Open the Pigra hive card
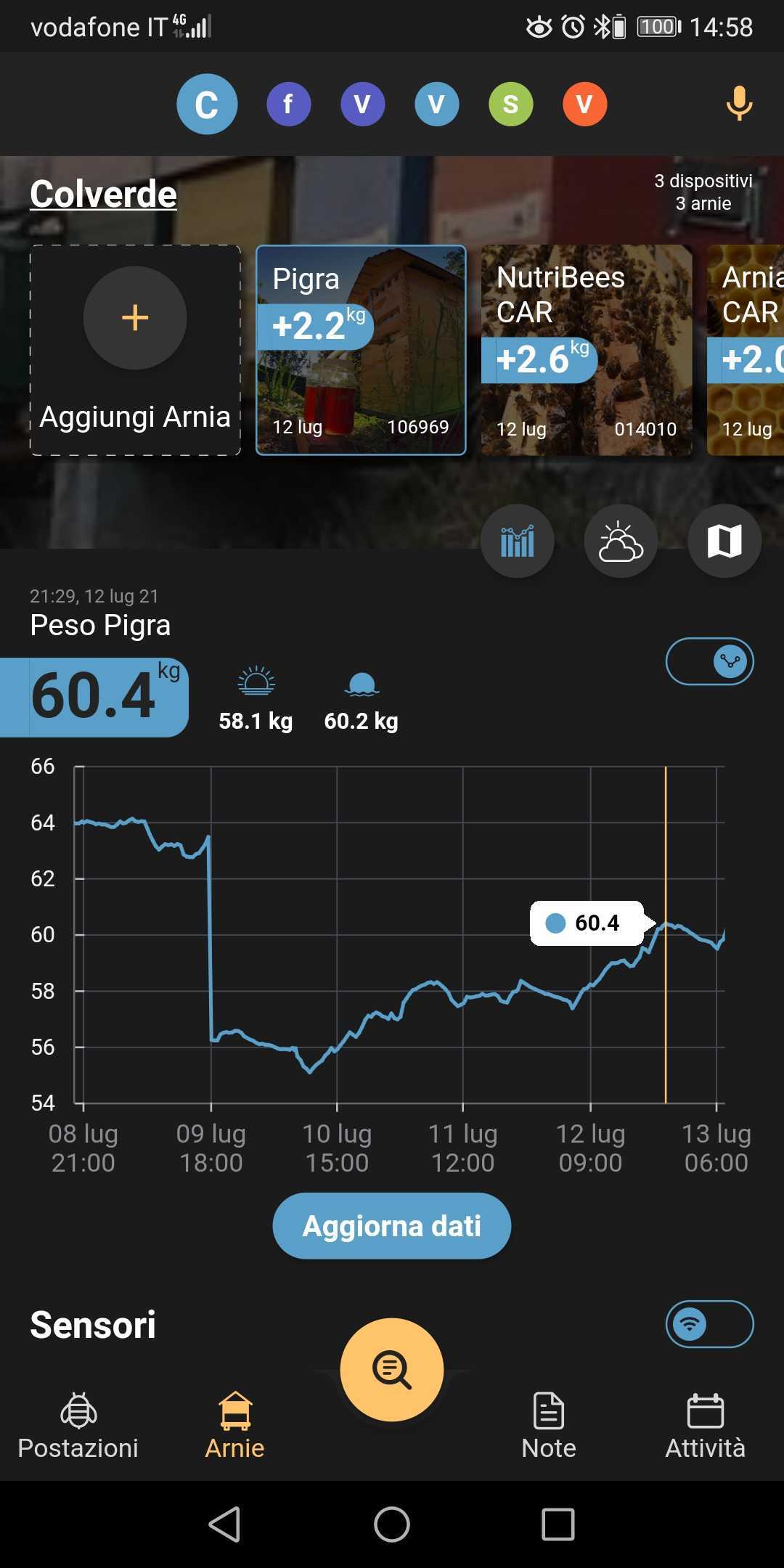This screenshot has width=784, height=1568. point(361,350)
